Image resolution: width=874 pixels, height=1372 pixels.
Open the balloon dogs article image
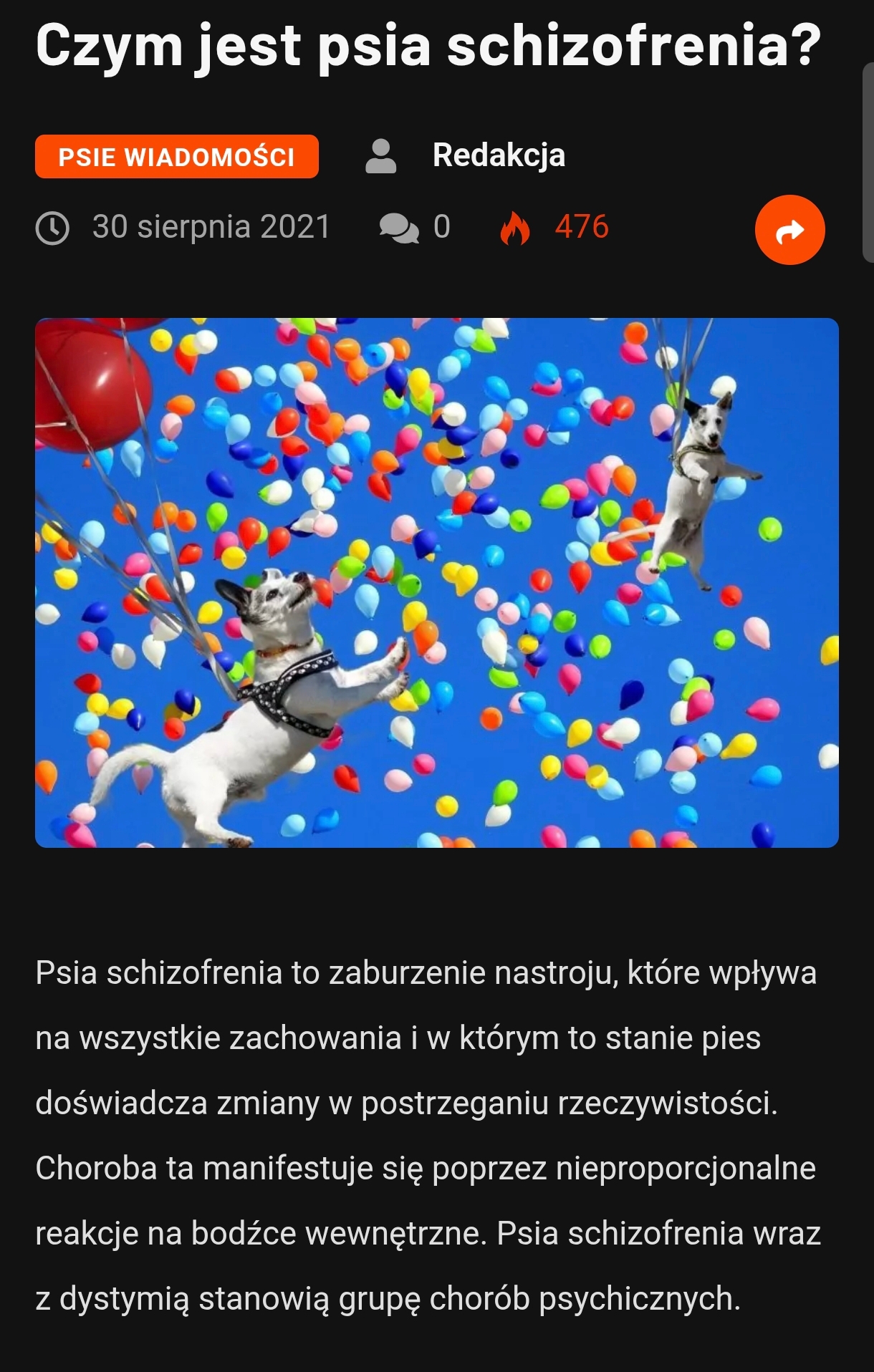click(436, 582)
